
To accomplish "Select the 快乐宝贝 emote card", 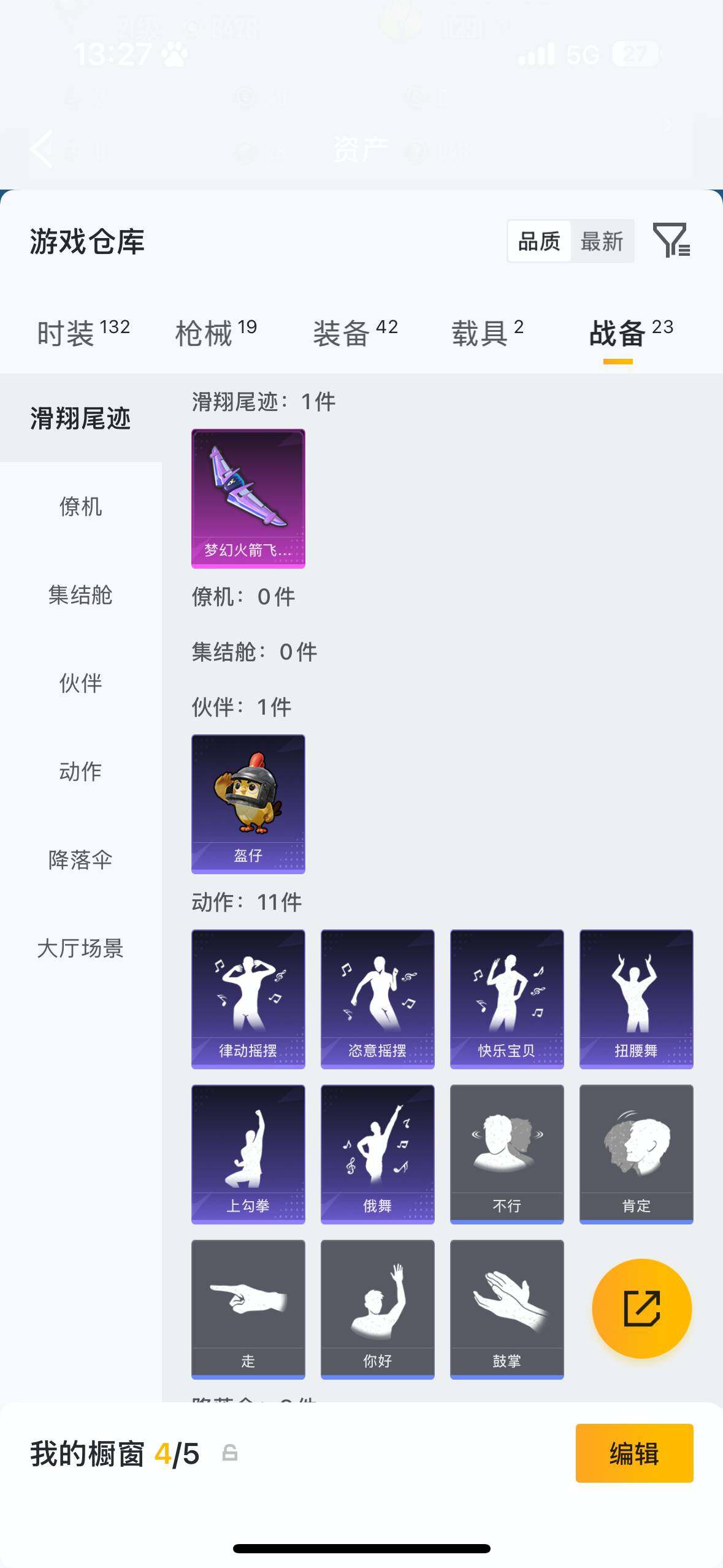I will 507,997.
